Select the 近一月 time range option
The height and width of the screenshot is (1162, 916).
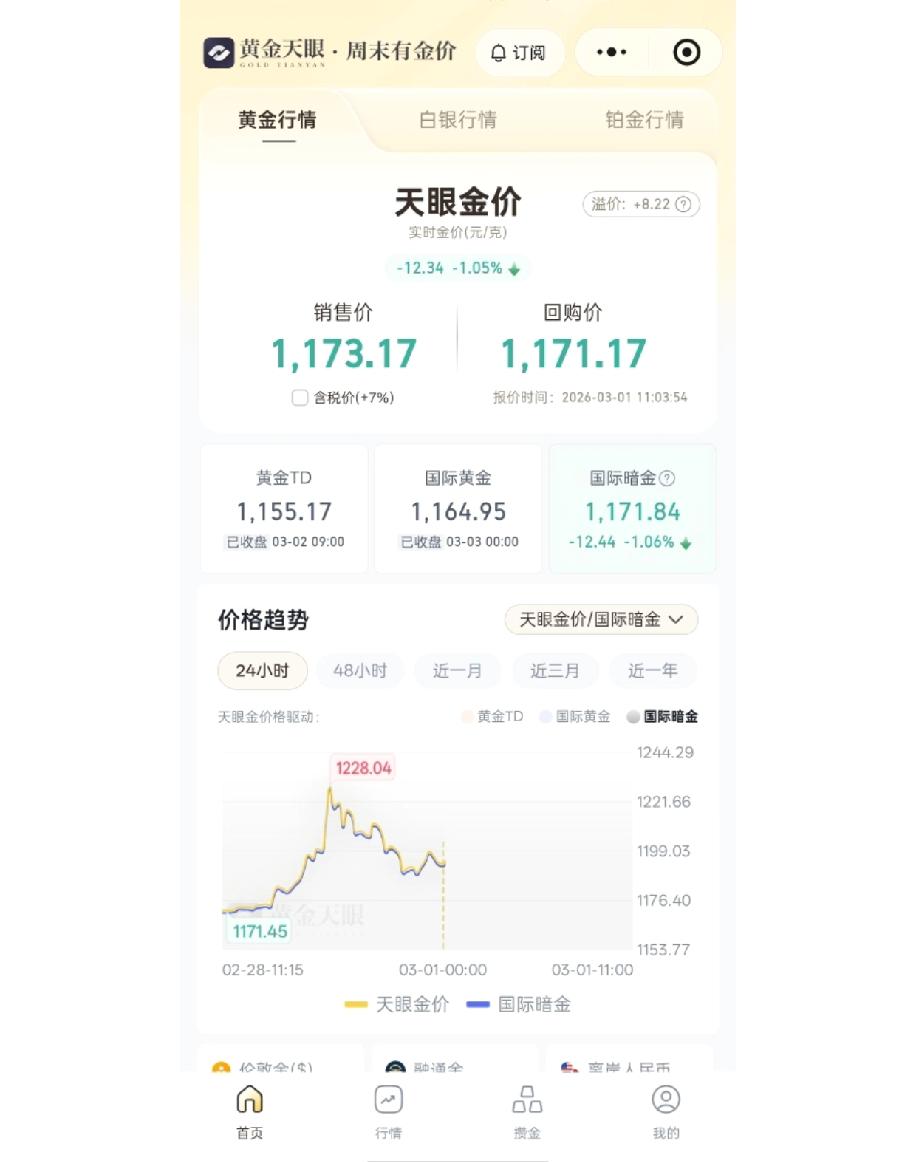[457, 671]
